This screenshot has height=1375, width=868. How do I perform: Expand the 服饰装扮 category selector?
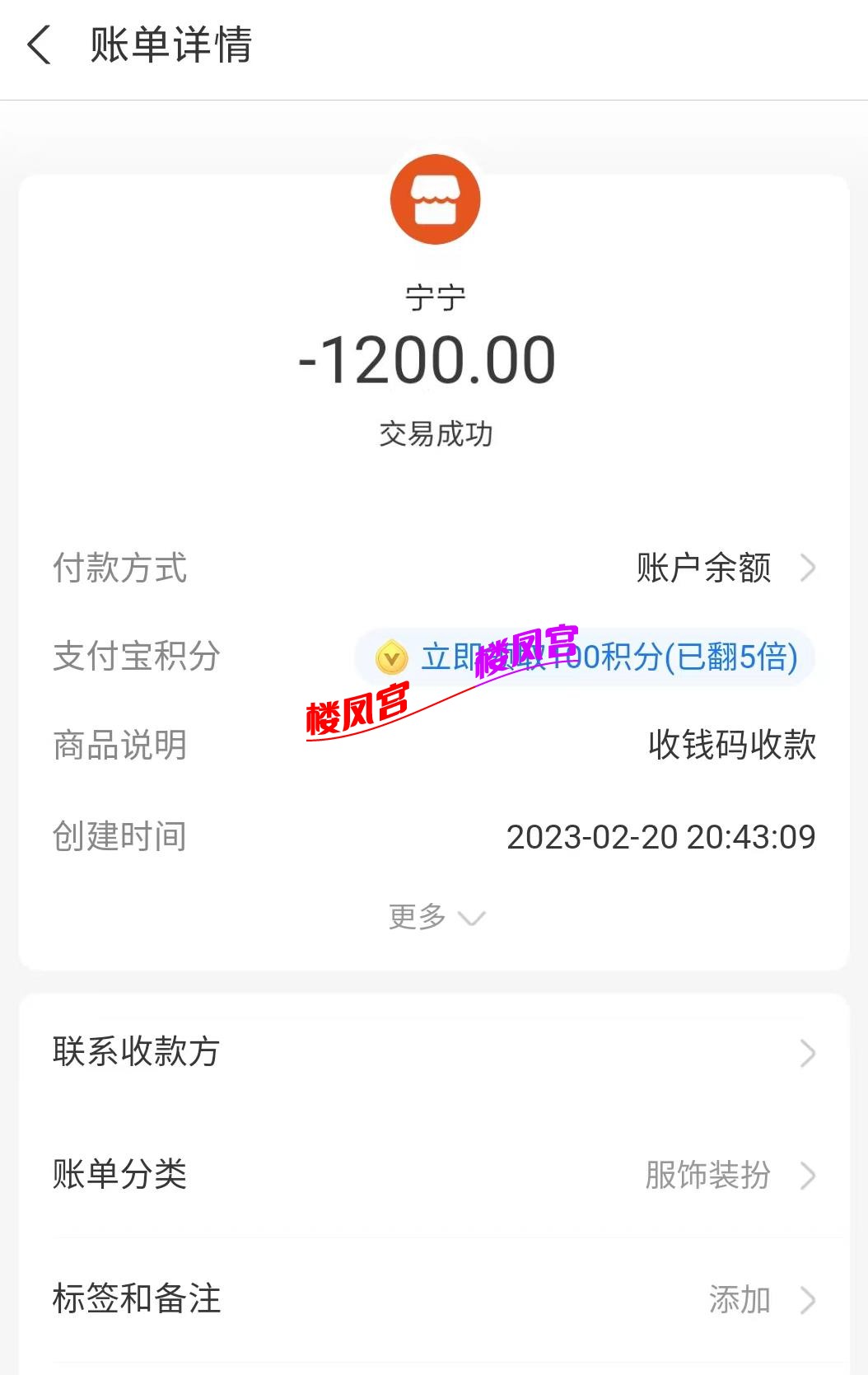(x=708, y=1176)
